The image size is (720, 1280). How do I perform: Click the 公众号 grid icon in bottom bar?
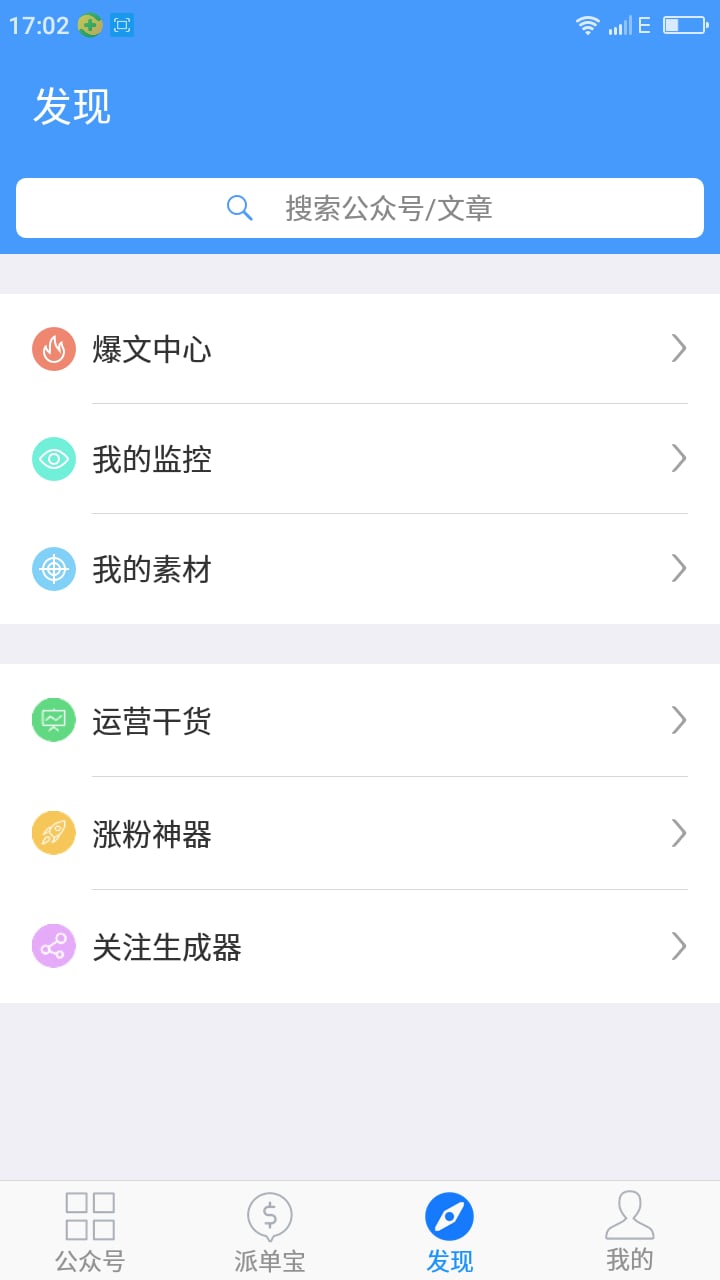(x=89, y=1215)
